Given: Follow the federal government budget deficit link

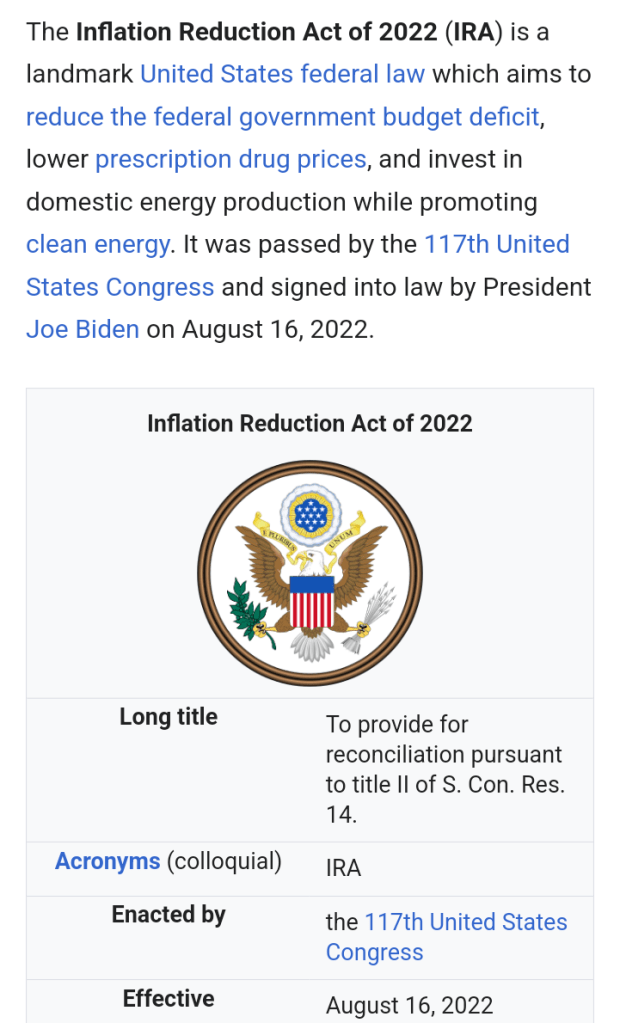Looking at the screenshot, I should pyautogui.click(x=283, y=117).
